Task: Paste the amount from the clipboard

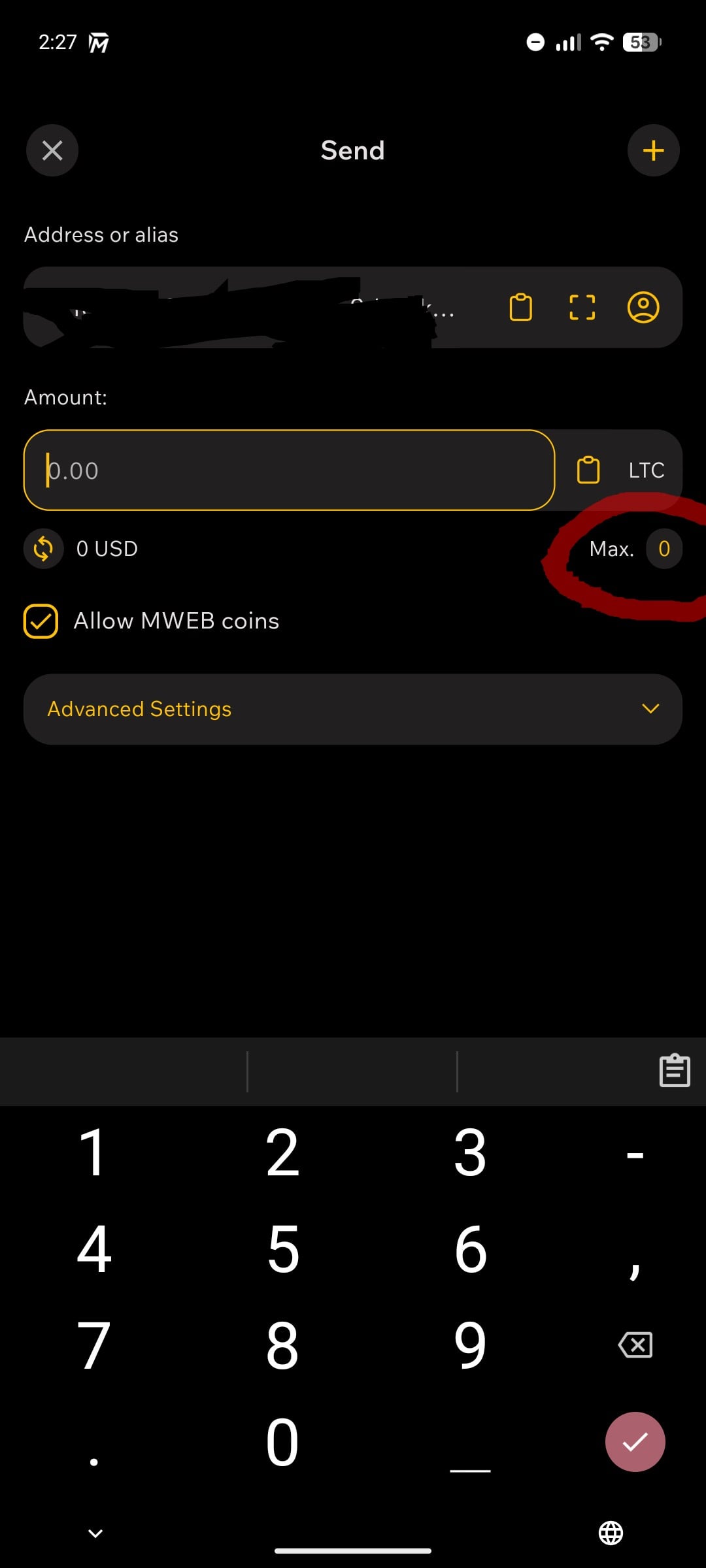Action: click(588, 470)
